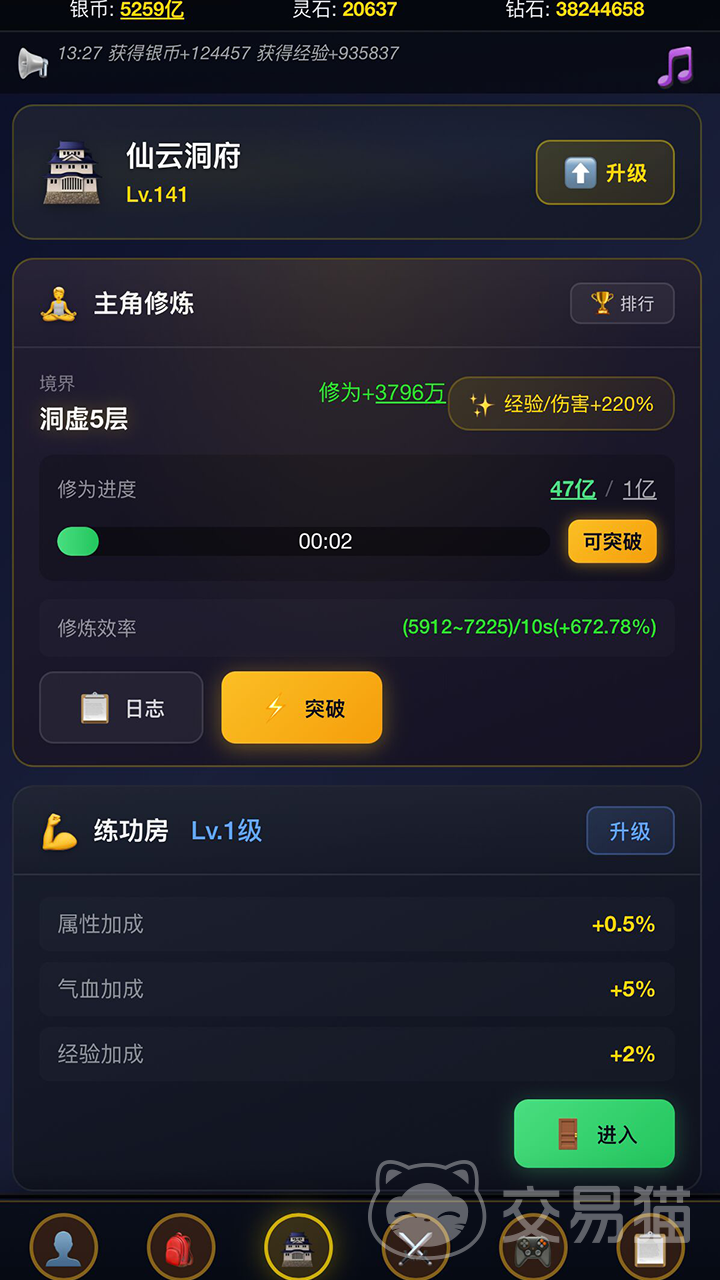
Task: Switch to the character profile tab
Action: pos(64,1247)
